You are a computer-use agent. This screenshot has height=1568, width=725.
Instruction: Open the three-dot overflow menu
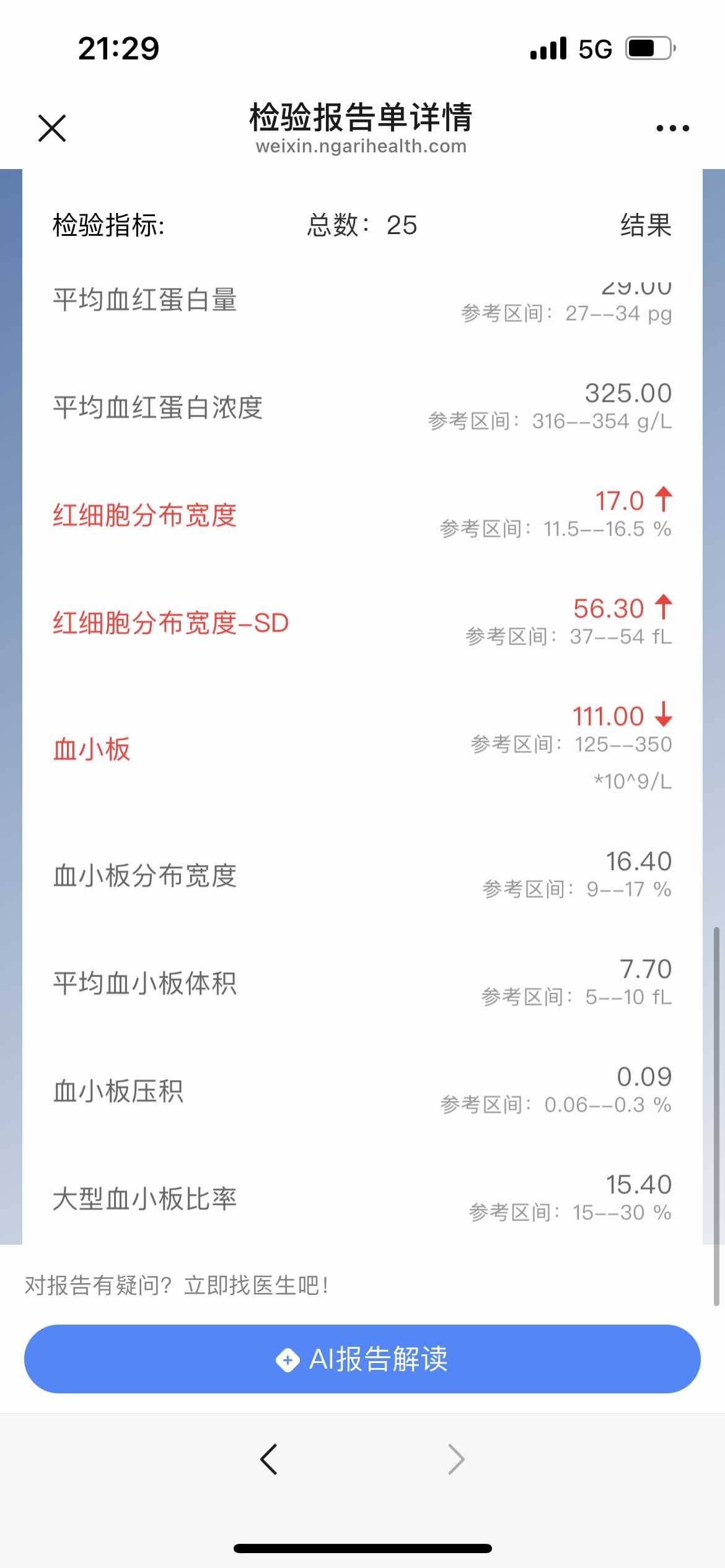point(672,128)
